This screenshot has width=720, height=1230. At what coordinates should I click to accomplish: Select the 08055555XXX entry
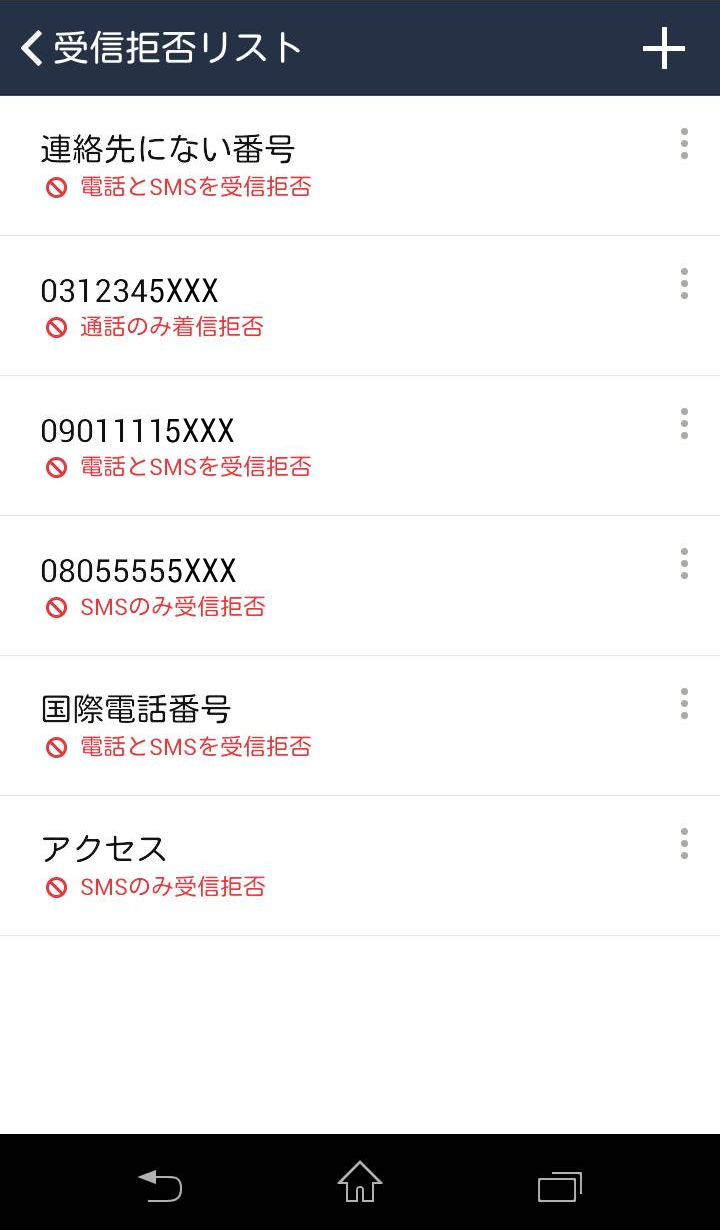(x=300, y=586)
